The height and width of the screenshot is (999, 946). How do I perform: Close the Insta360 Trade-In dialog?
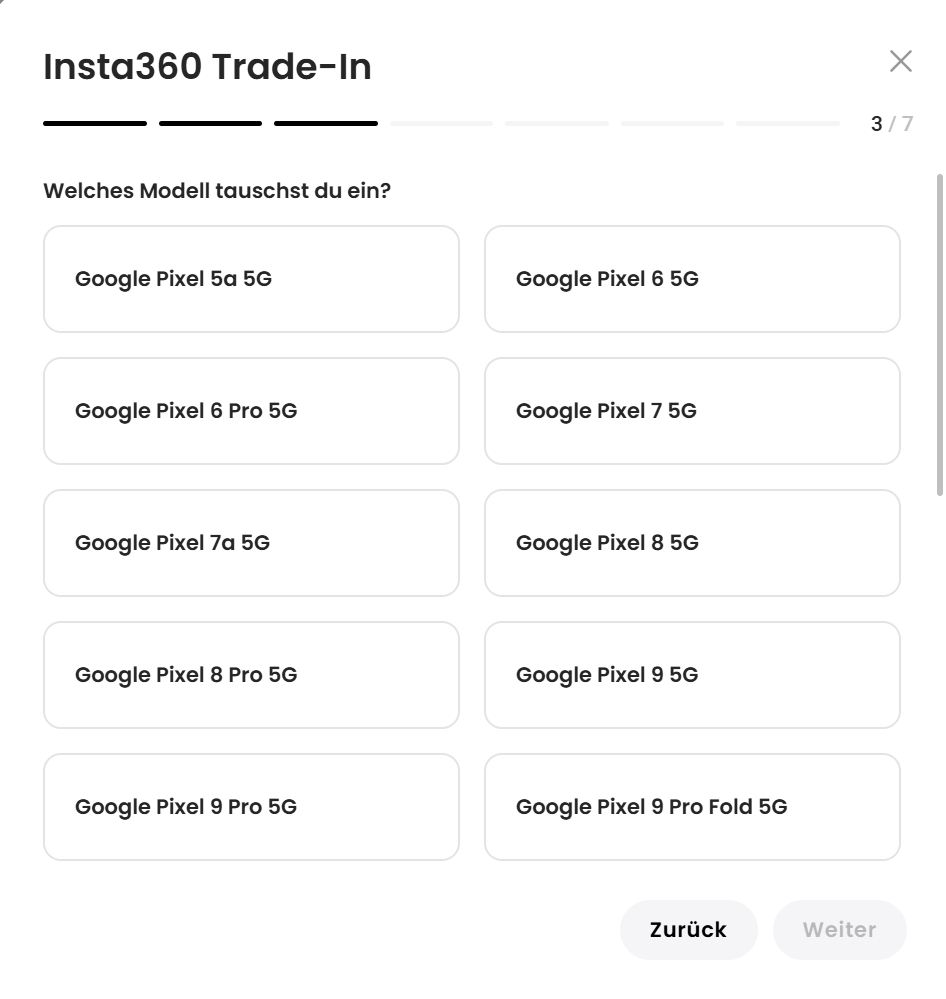(900, 61)
